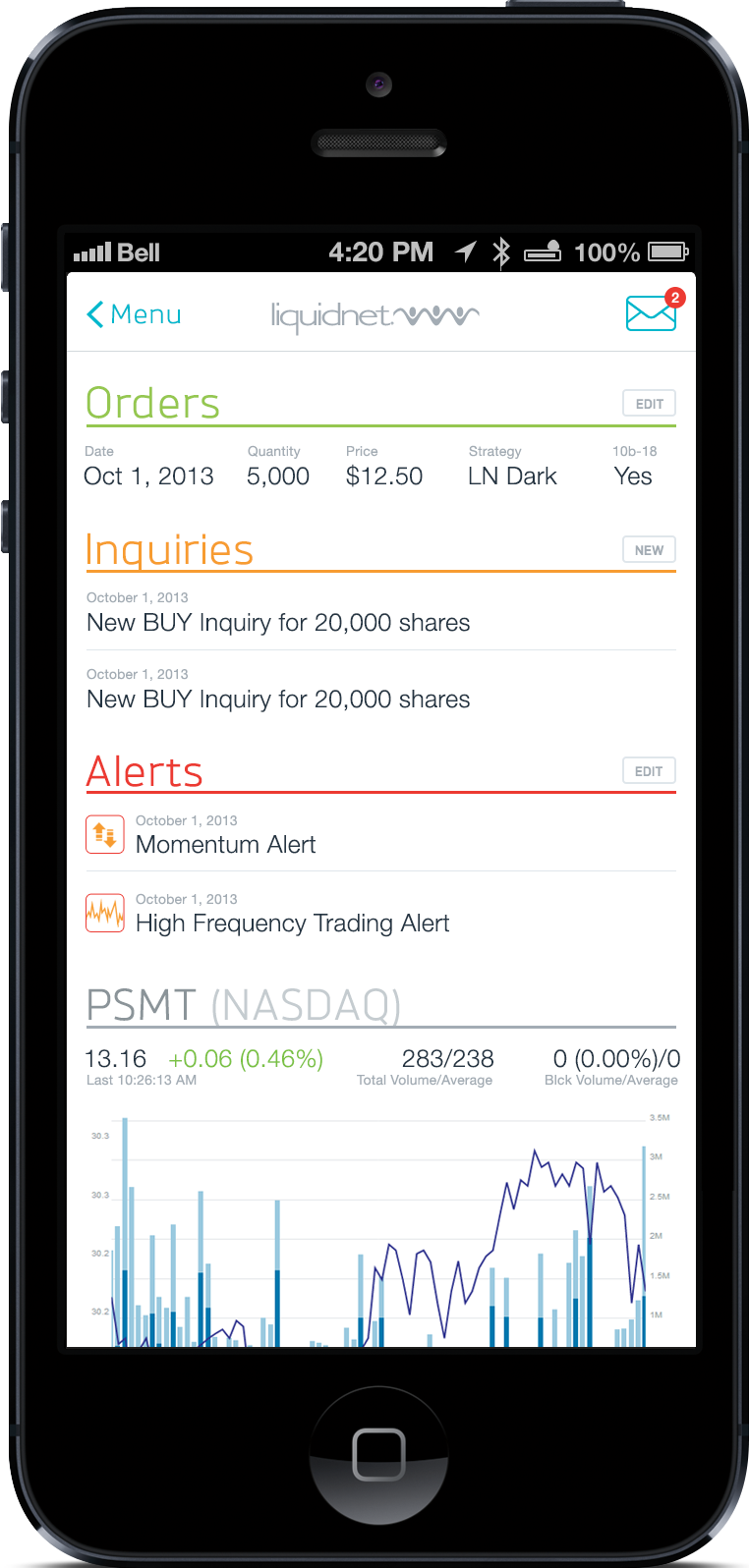The width and height of the screenshot is (749, 1568).
Task: Go back to the Menu
Action: (x=134, y=314)
